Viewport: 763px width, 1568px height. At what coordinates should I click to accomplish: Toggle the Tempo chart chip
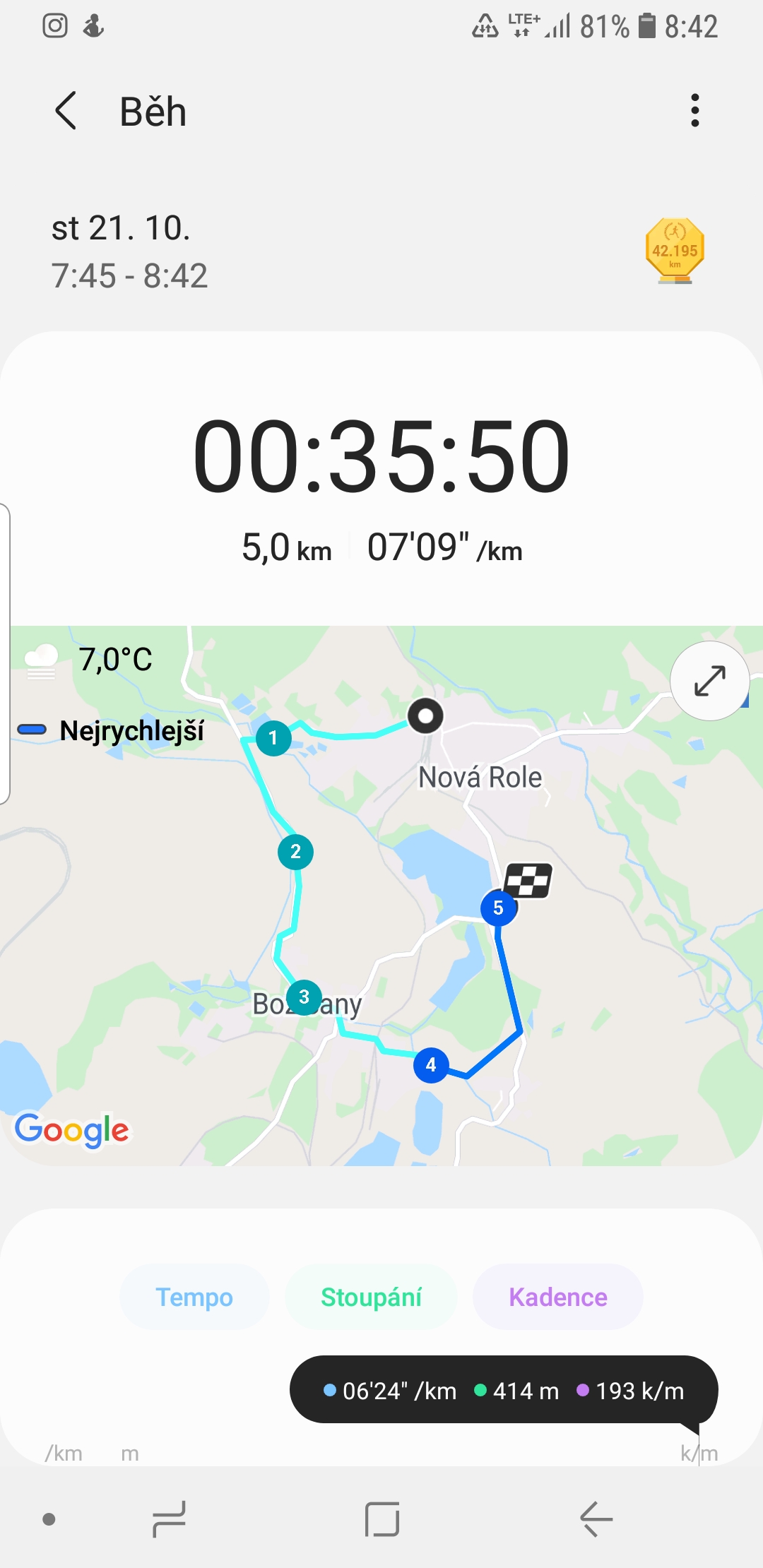194,1297
